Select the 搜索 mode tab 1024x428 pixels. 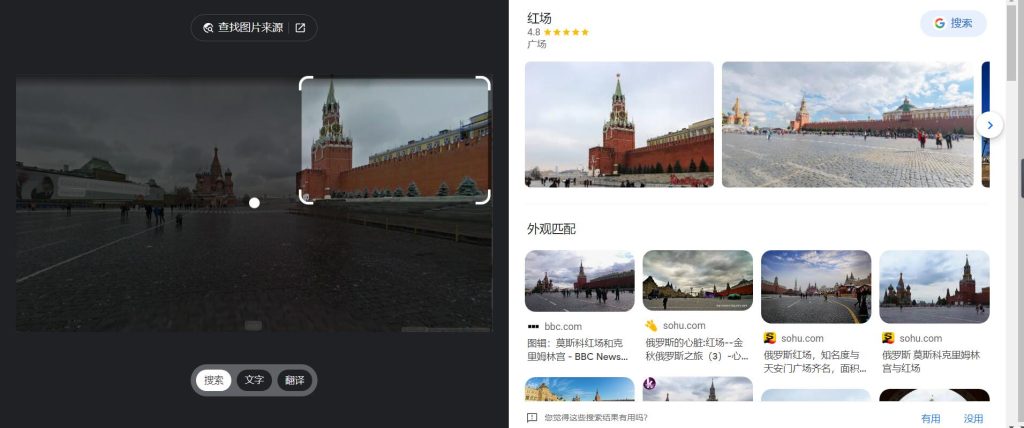click(x=213, y=380)
